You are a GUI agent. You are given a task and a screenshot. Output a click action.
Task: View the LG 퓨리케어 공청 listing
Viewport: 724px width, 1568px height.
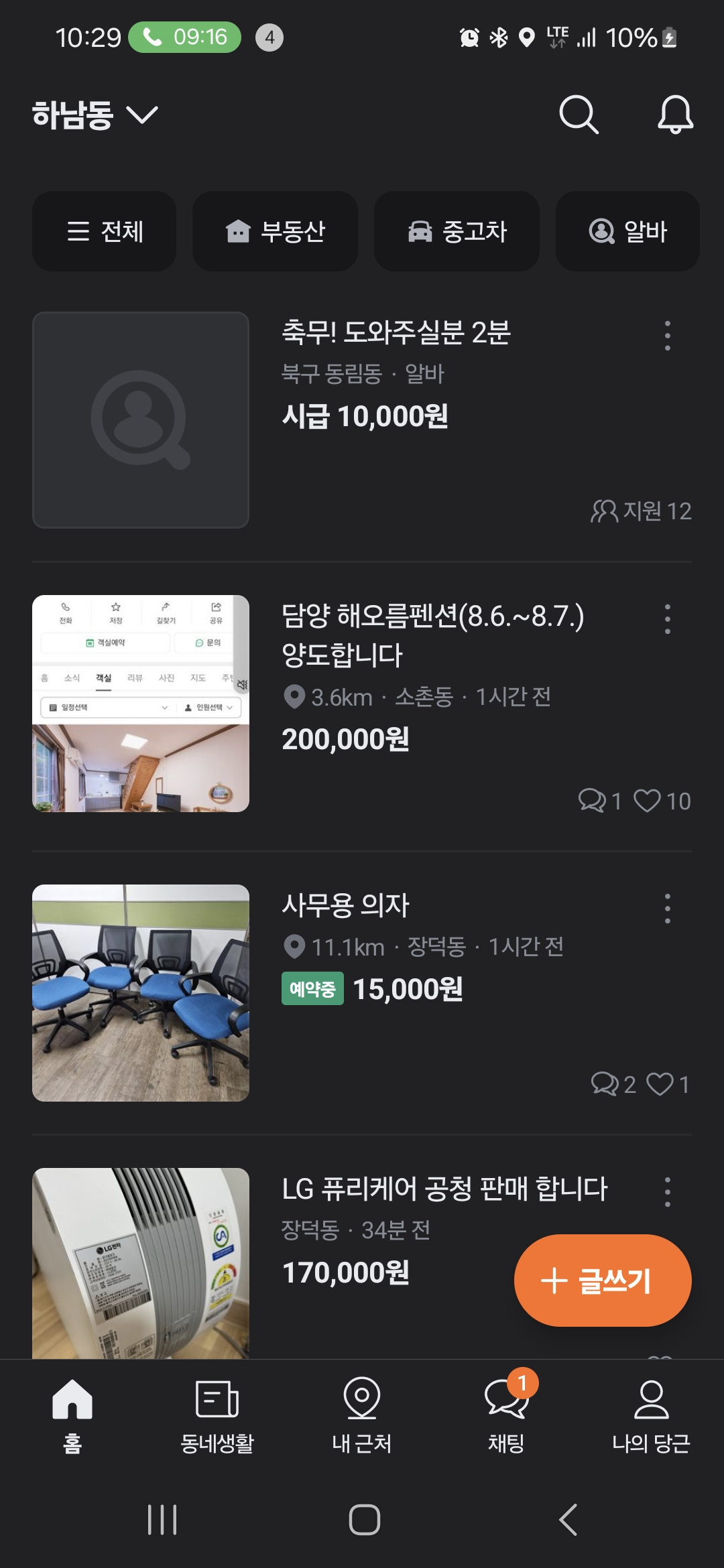[444, 1189]
